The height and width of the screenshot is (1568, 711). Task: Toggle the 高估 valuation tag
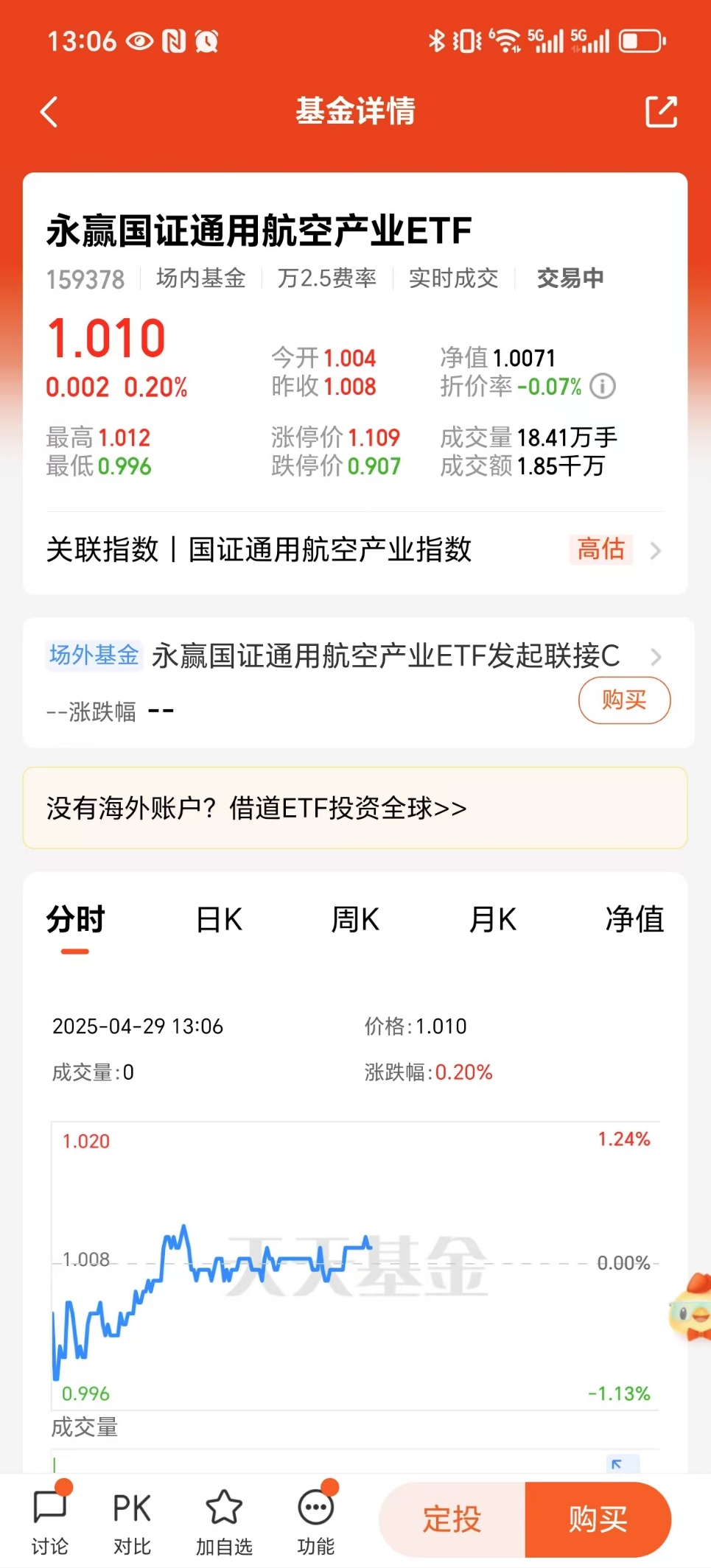click(599, 549)
